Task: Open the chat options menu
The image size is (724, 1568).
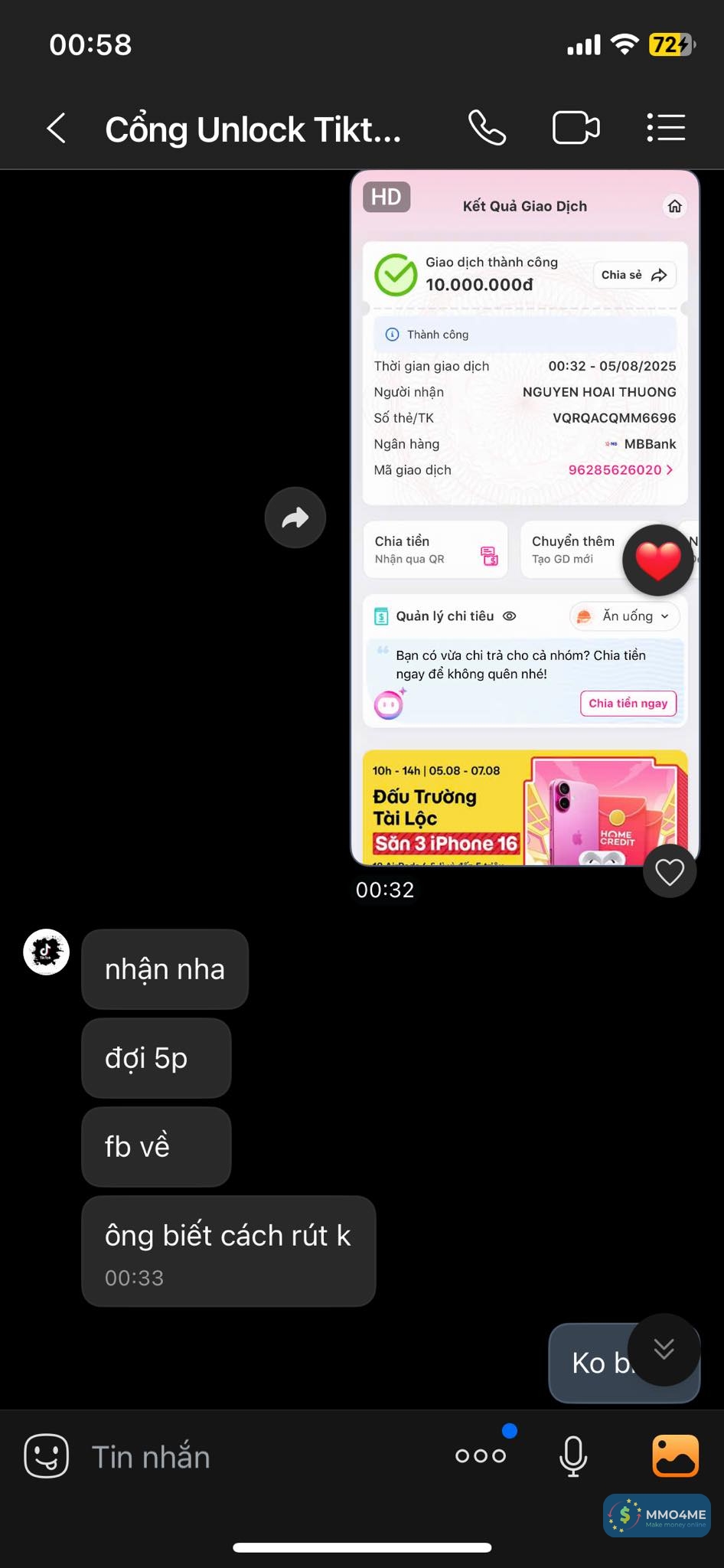Action: point(665,128)
